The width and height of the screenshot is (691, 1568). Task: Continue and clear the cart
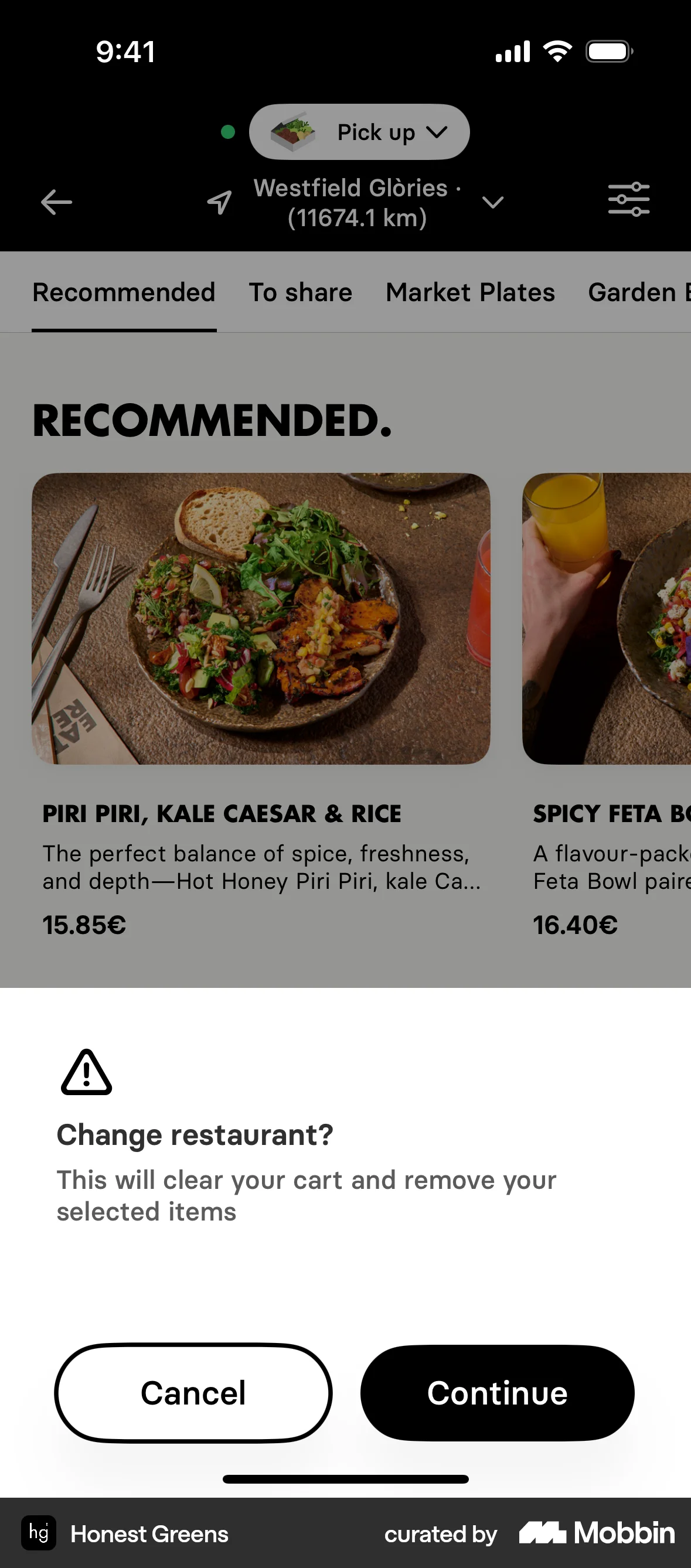[497, 1393]
